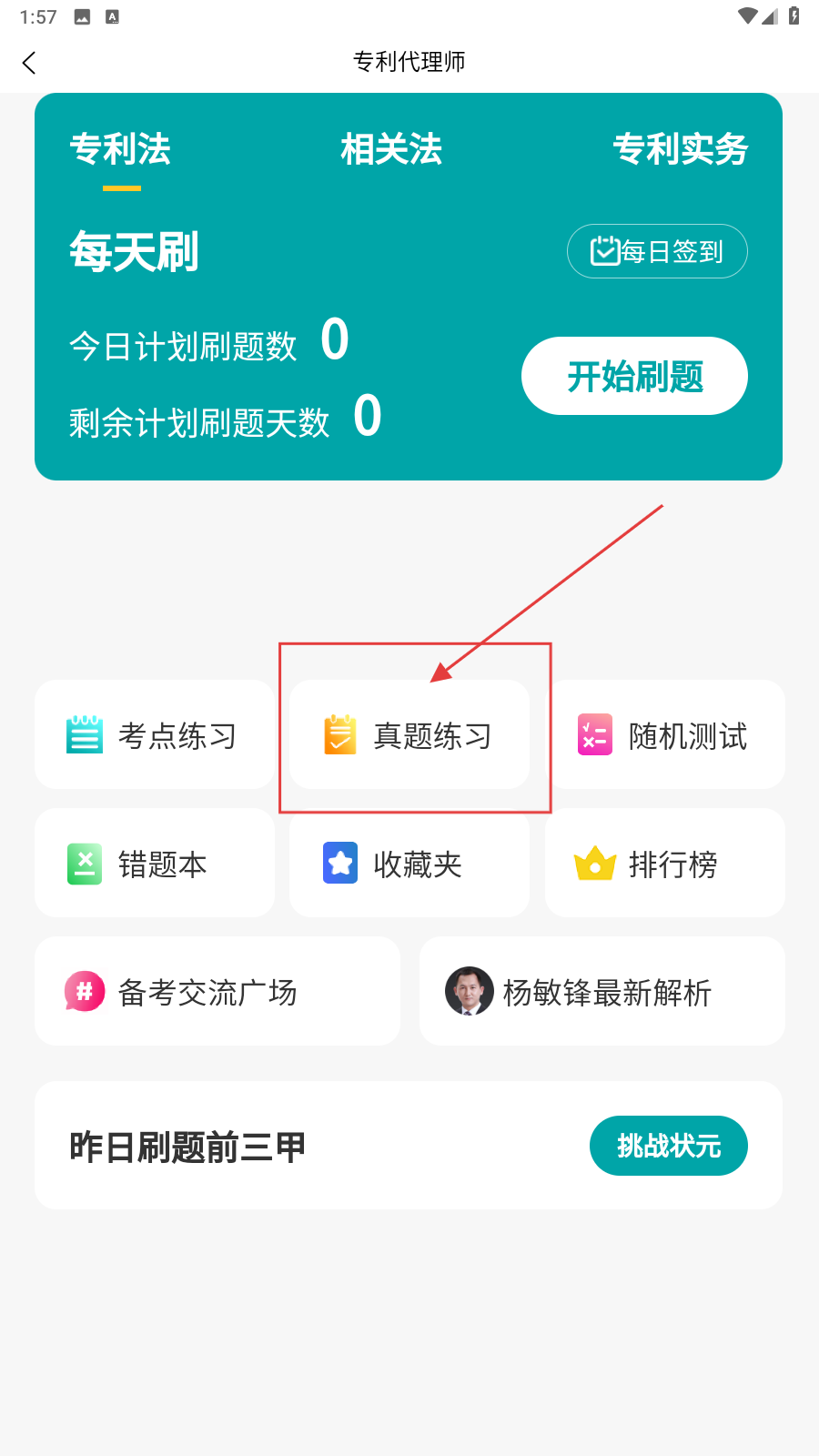Image resolution: width=819 pixels, height=1456 pixels.
Task: View the 排行榜 leaderboard
Action: [x=664, y=864]
